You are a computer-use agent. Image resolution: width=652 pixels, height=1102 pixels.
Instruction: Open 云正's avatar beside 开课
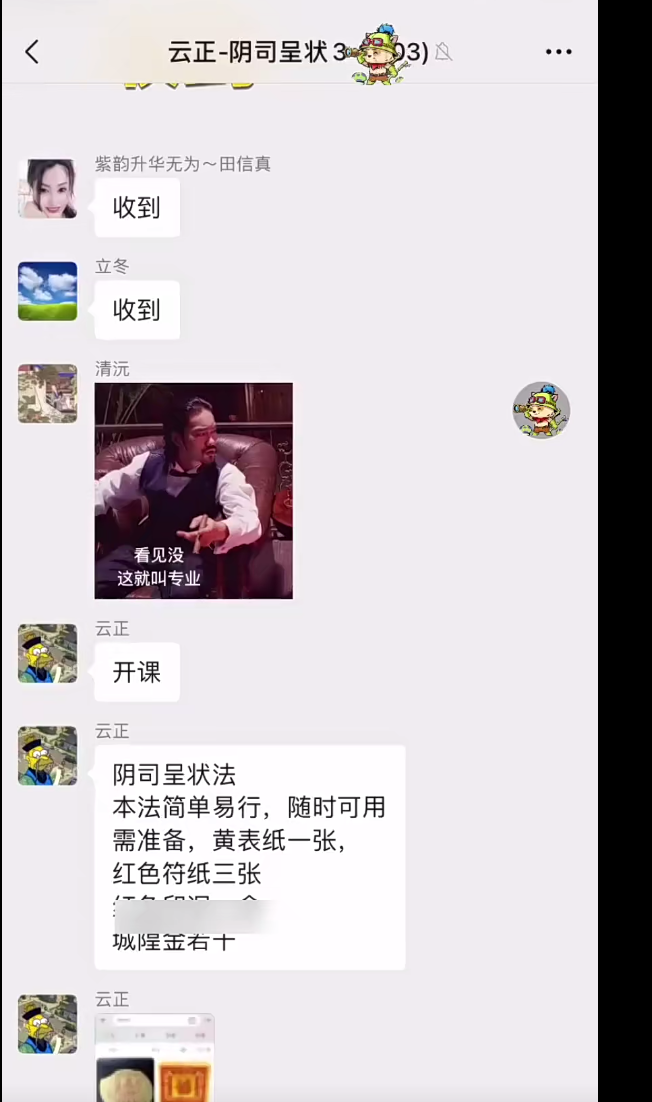pyautogui.click(x=47, y=653)
